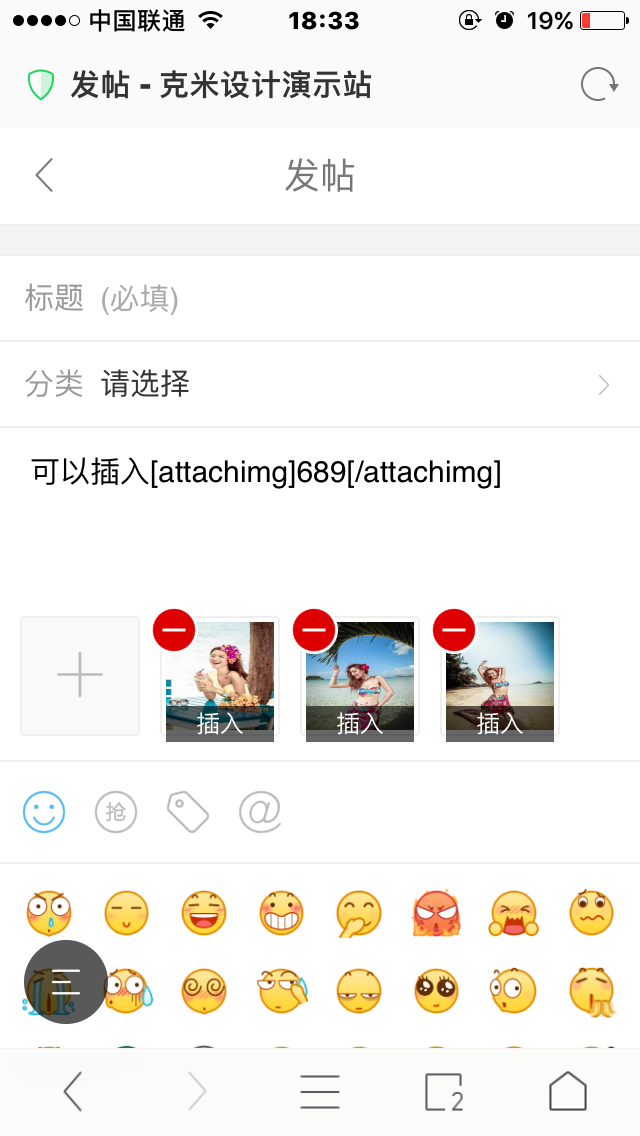The height and width of the screenshot is (1136, 640).
Task: Insert the second photo via 插入
Action: [x=360, y=723]
